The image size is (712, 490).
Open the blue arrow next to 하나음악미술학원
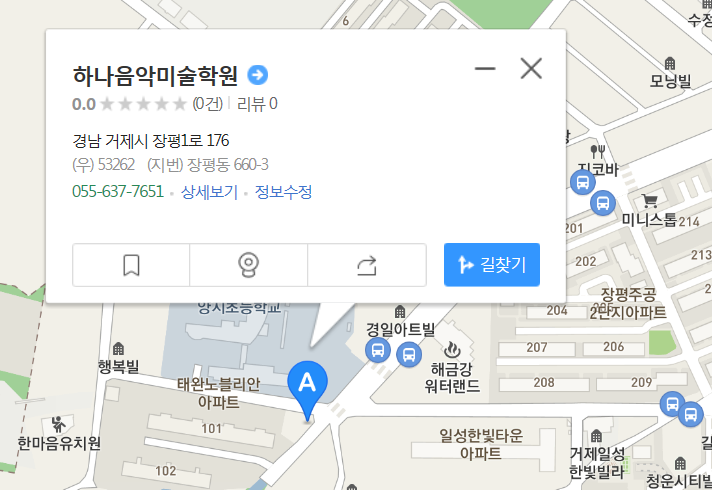click(258, 75)
